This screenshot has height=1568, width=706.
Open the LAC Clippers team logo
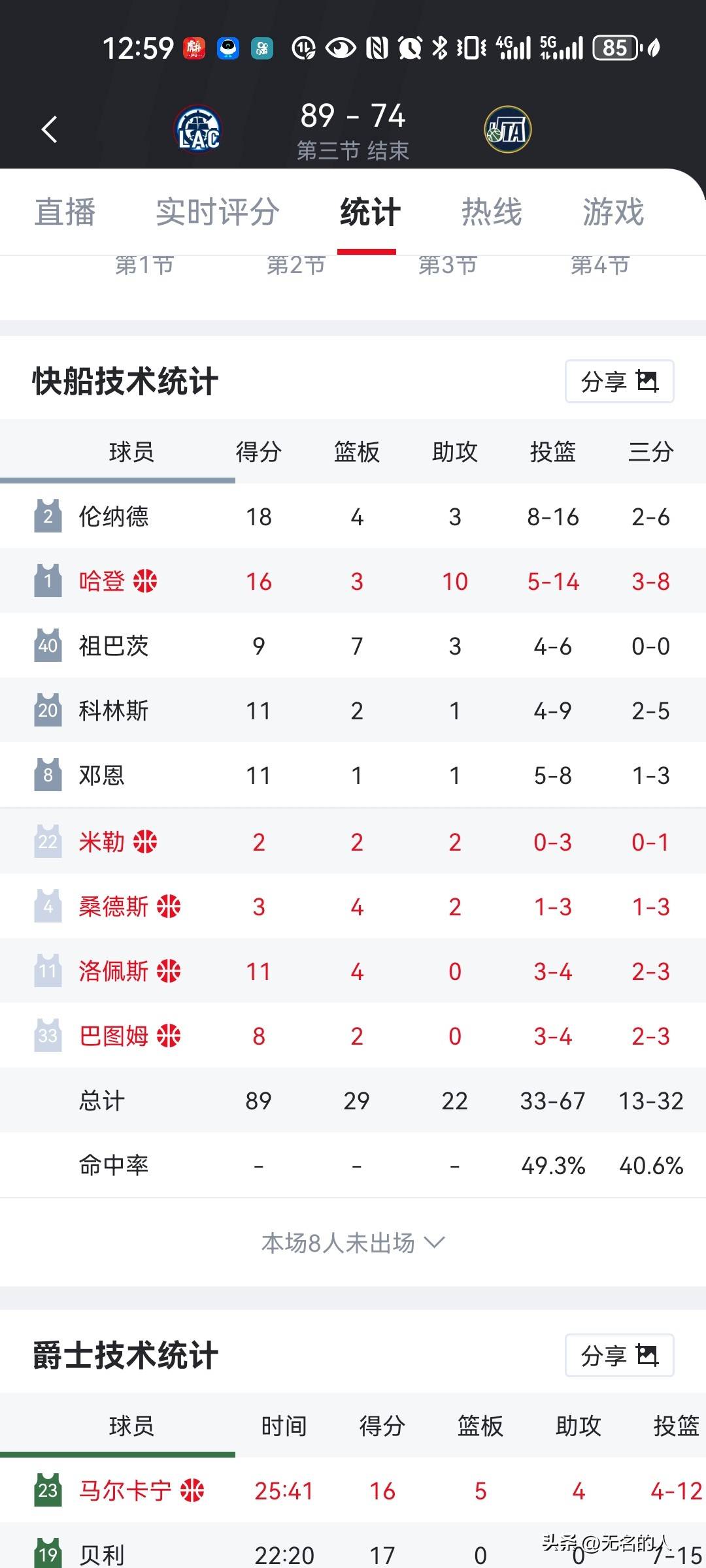197,129
